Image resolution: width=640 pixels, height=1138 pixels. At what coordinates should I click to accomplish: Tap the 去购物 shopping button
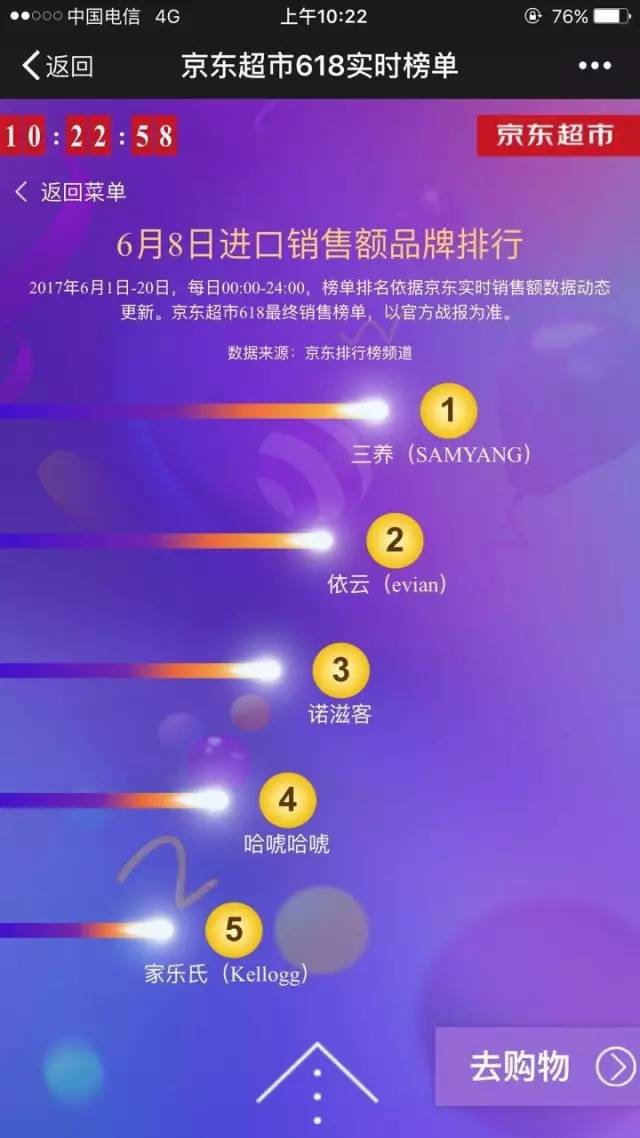538,1066
